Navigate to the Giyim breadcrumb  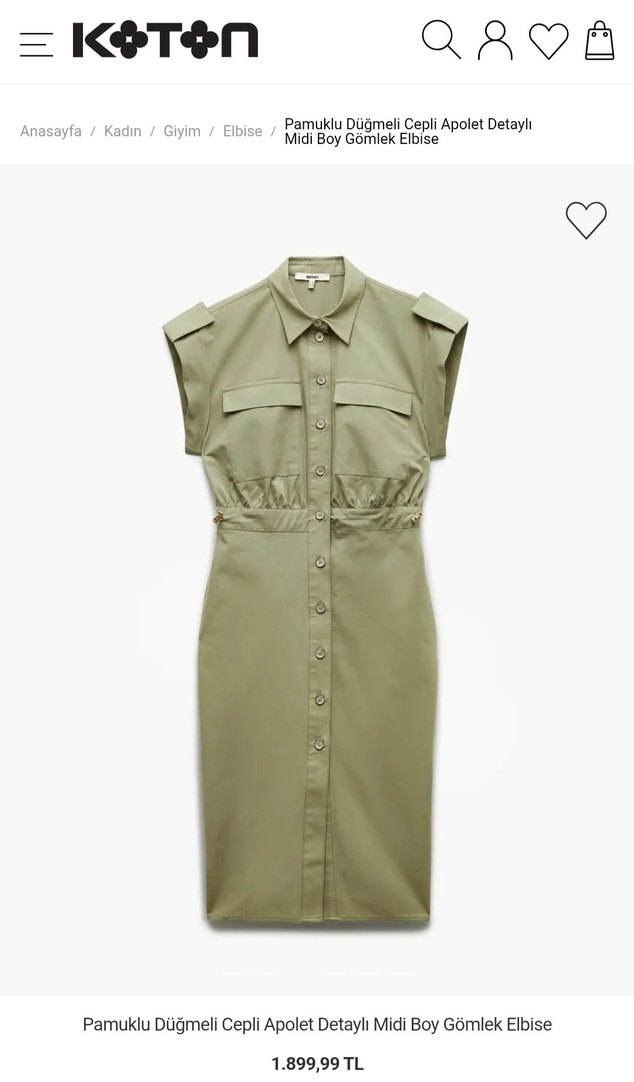tap(182, 131)
